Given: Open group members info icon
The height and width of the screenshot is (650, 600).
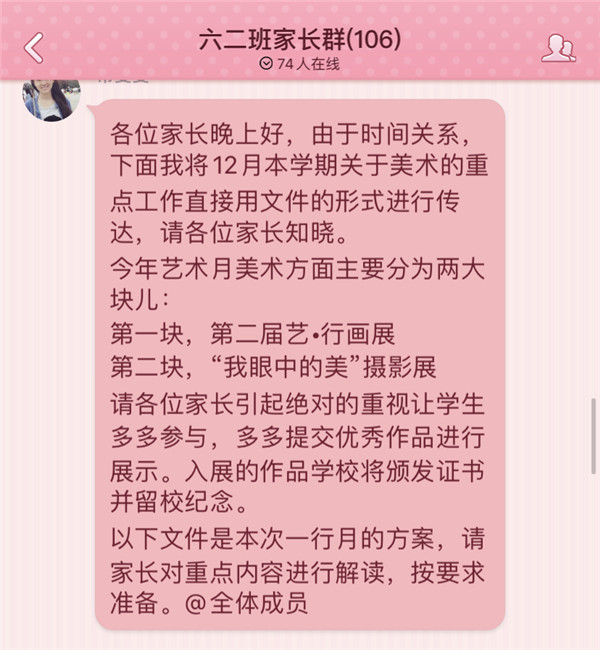Looking at the screenshot, I should 557,47.
